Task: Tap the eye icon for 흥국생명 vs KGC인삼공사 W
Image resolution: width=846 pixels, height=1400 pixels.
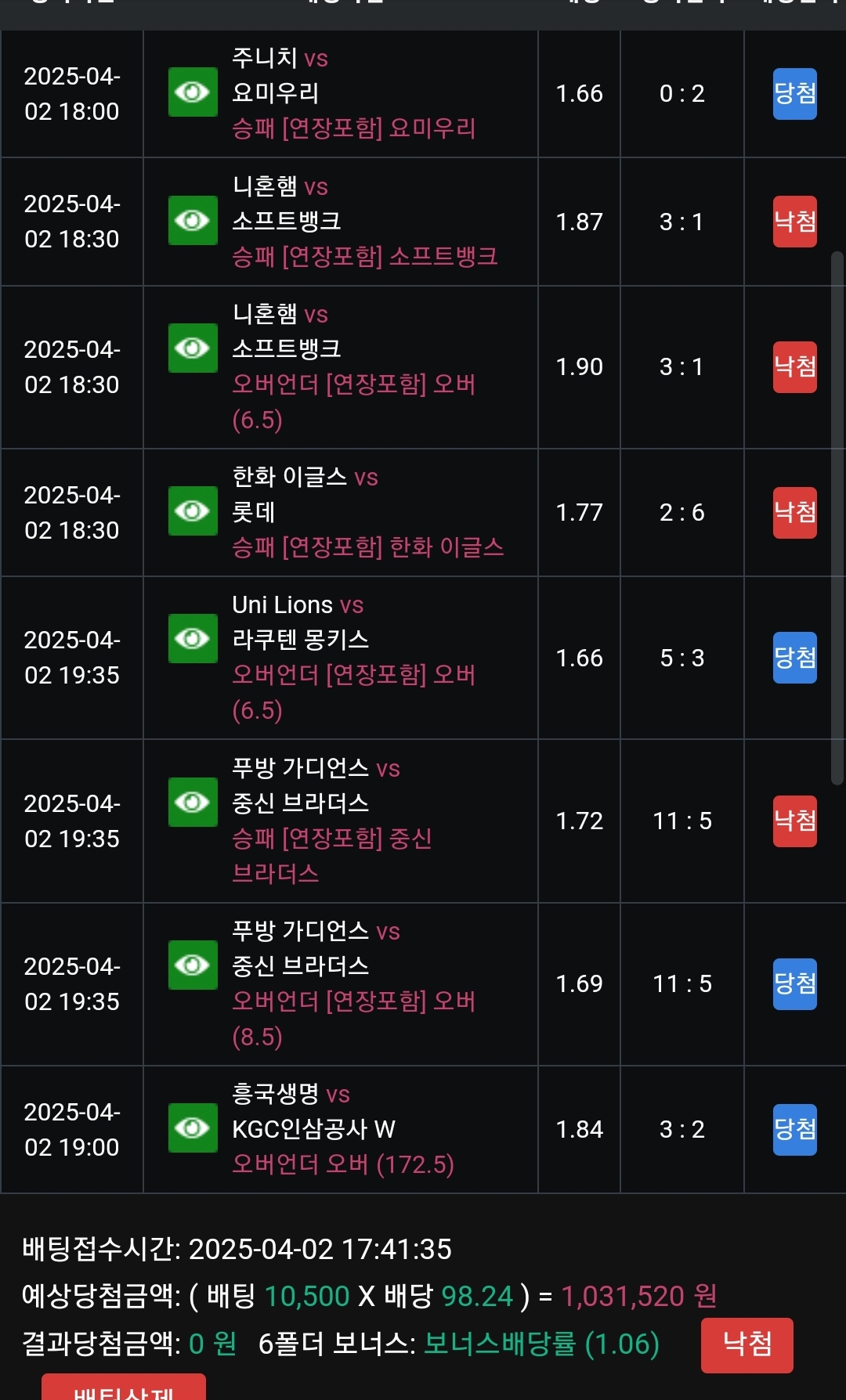Action: click(x=193, y=1128)
